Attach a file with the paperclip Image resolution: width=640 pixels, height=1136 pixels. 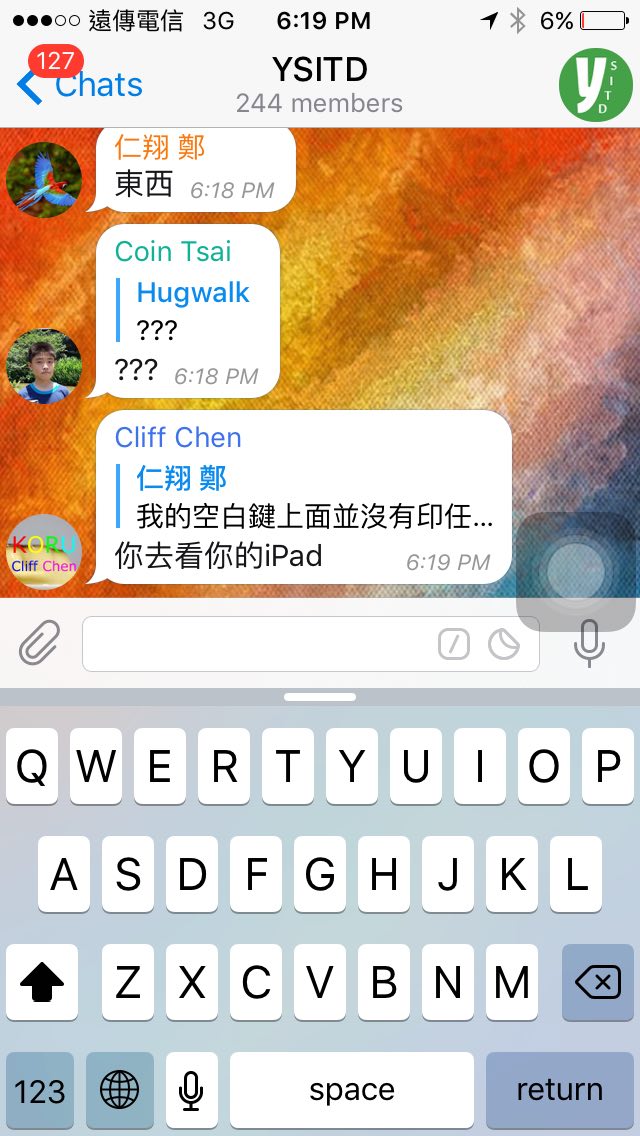(x=40, y=643)
